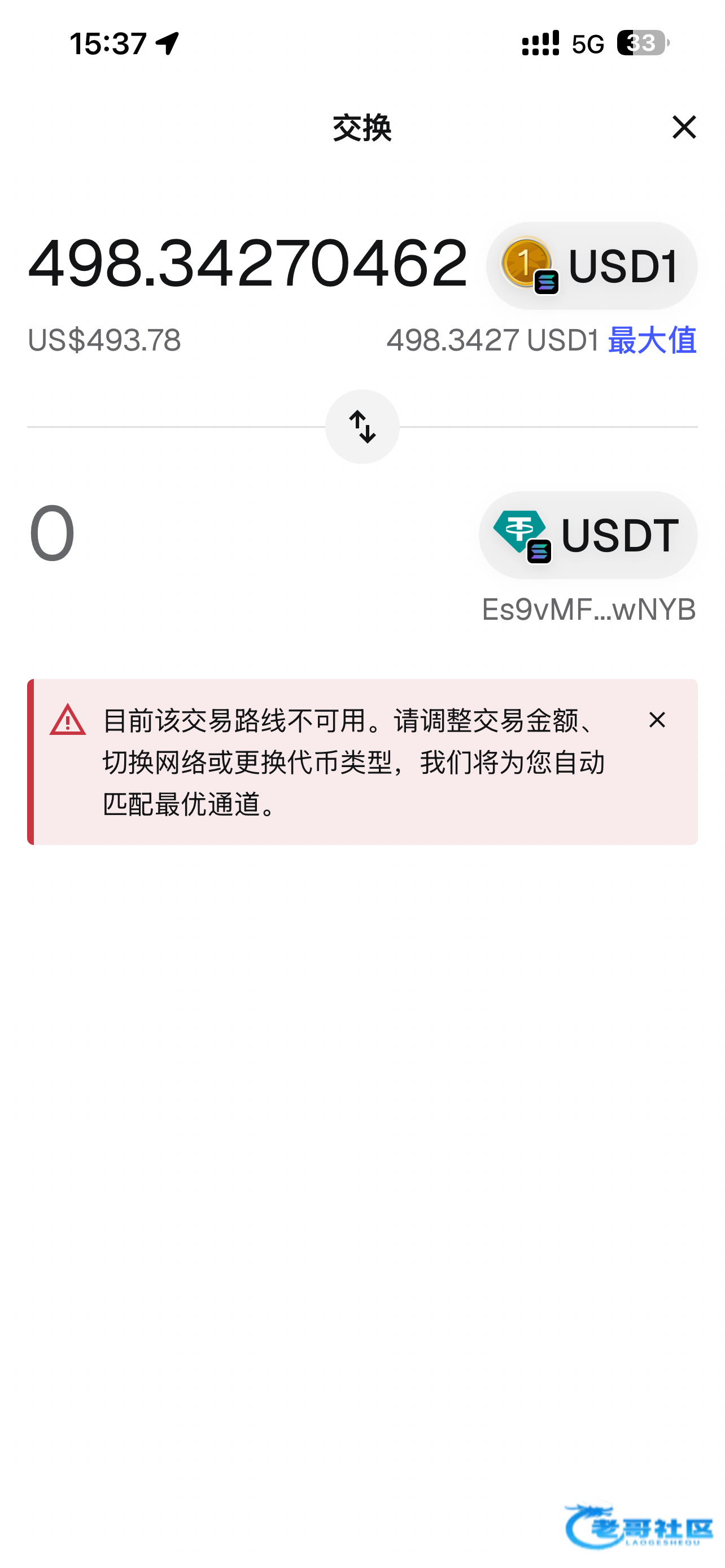Open the USDT token selector

(x=588, y=535)
